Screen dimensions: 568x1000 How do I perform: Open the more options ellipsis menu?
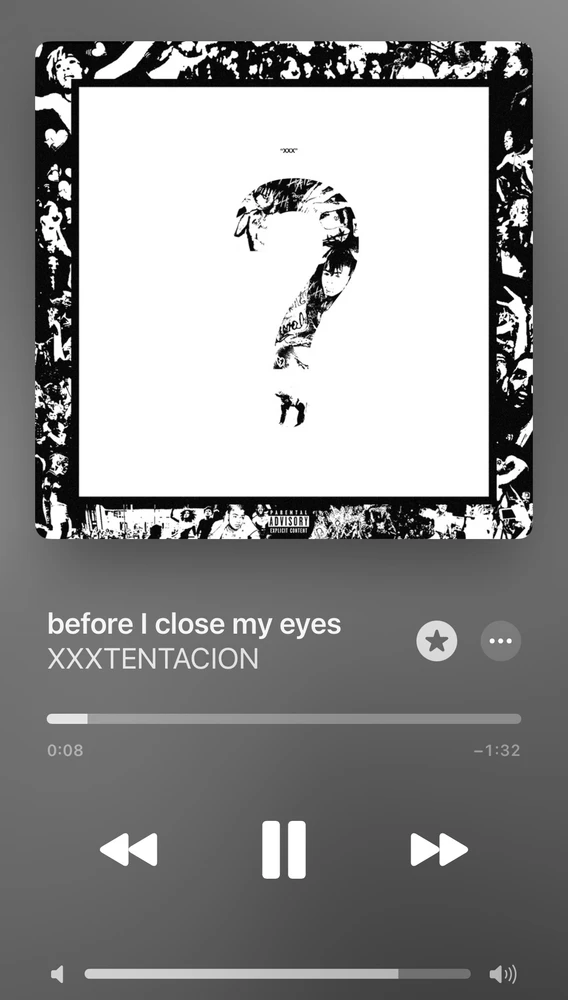(500, 641)
